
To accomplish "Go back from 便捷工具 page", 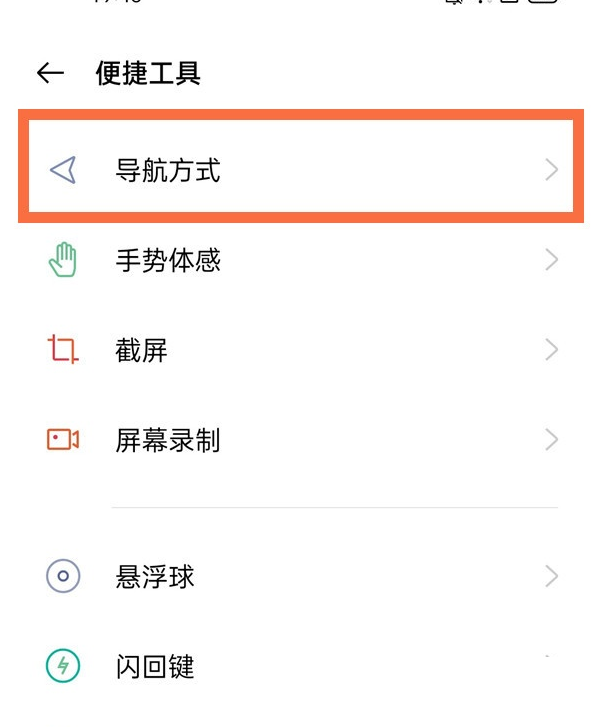I will (50, 73).
